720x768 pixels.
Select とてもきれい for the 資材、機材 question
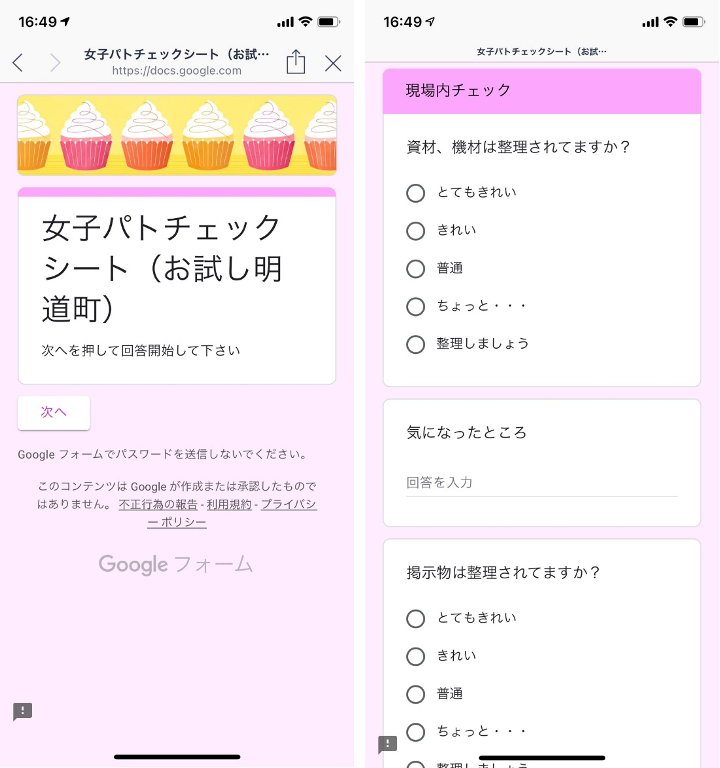click(x=416, y=193)
